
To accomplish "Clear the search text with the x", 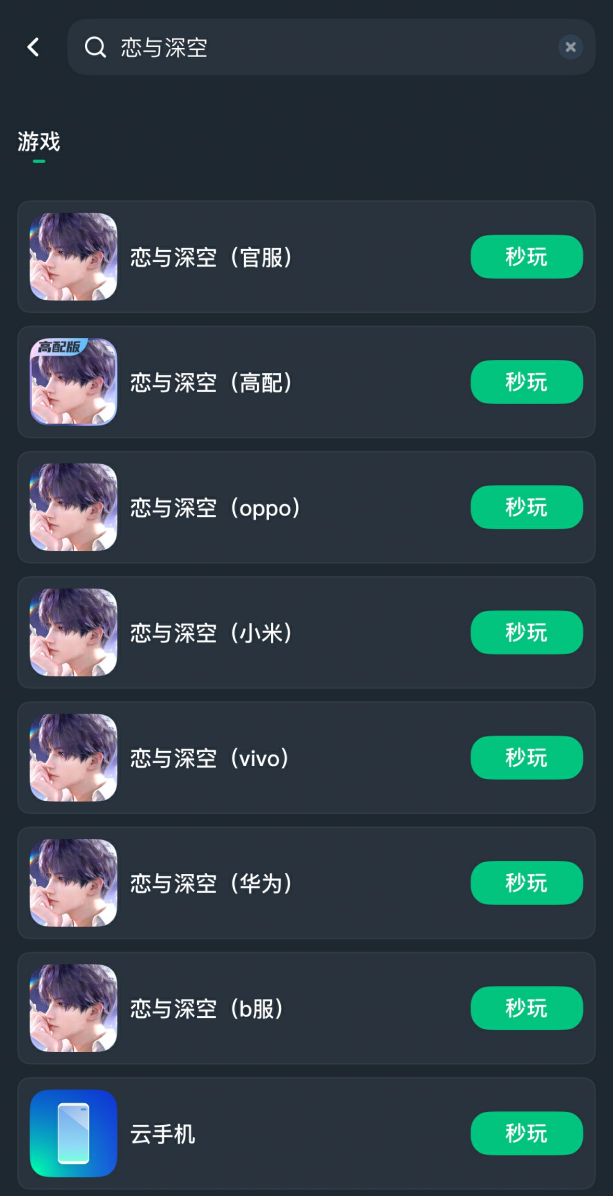I will coord(570,47).
